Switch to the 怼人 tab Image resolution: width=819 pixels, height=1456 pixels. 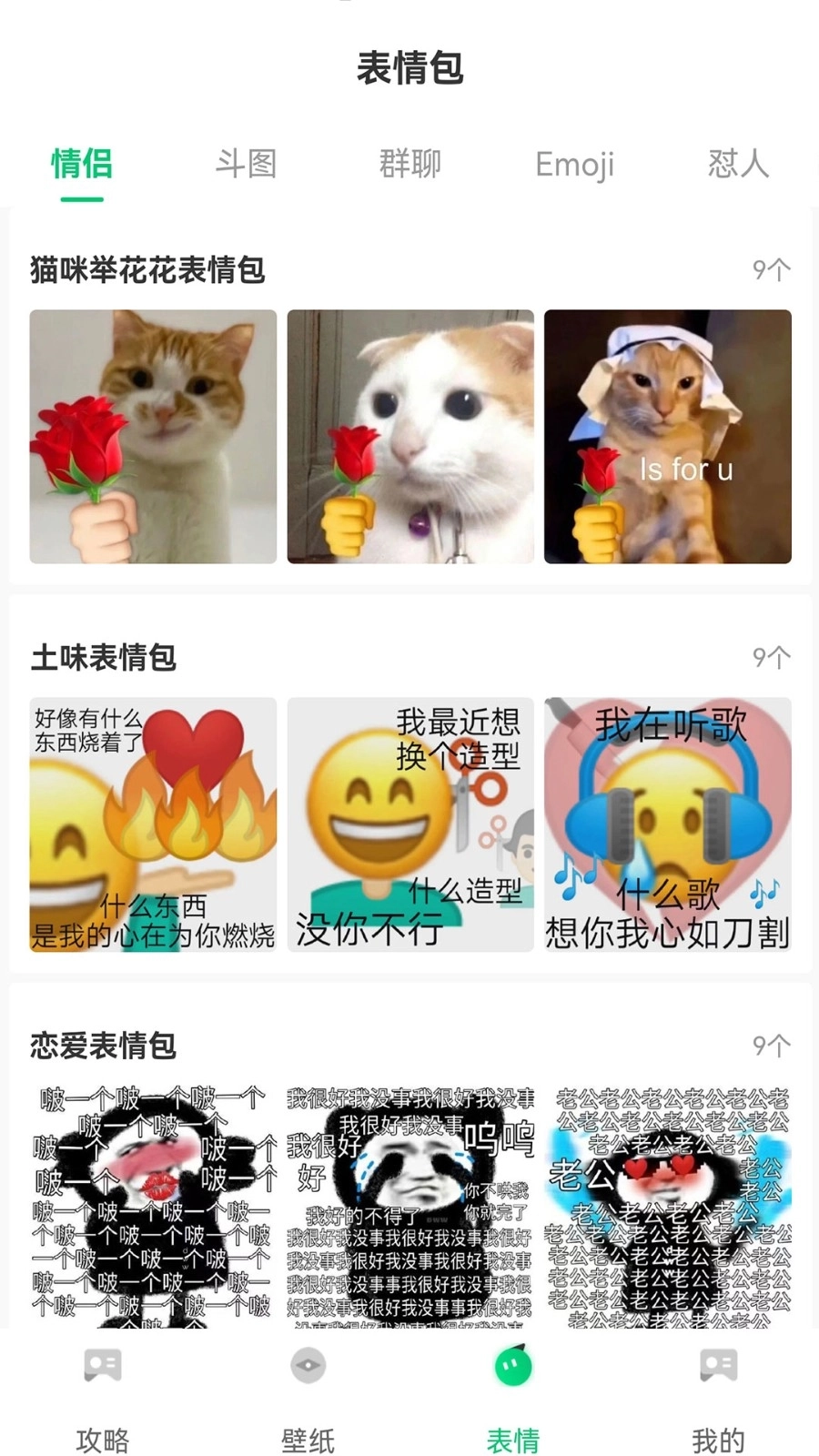coord(738,164)
